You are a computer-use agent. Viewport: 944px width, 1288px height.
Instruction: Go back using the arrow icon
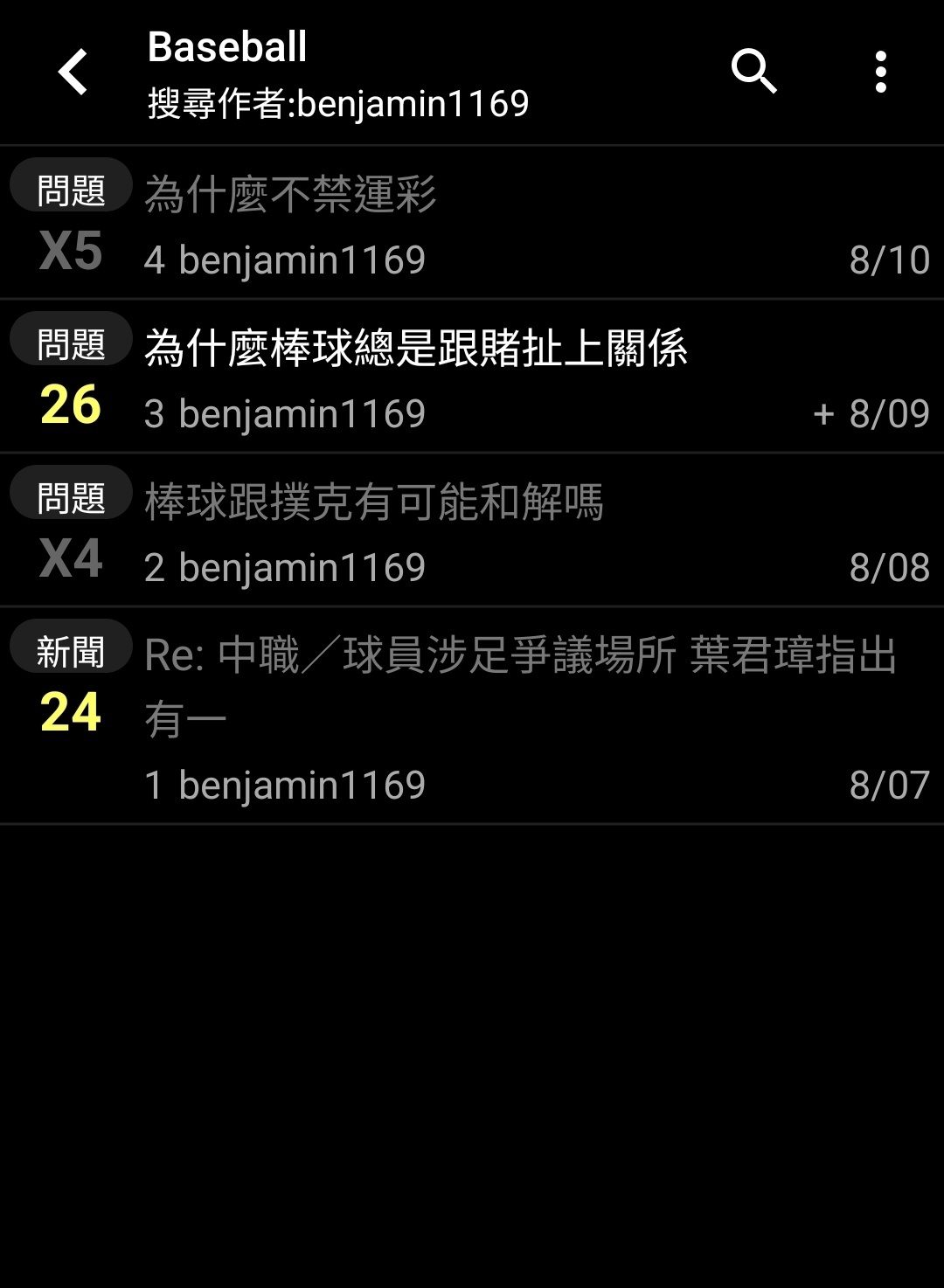point(73,72)
